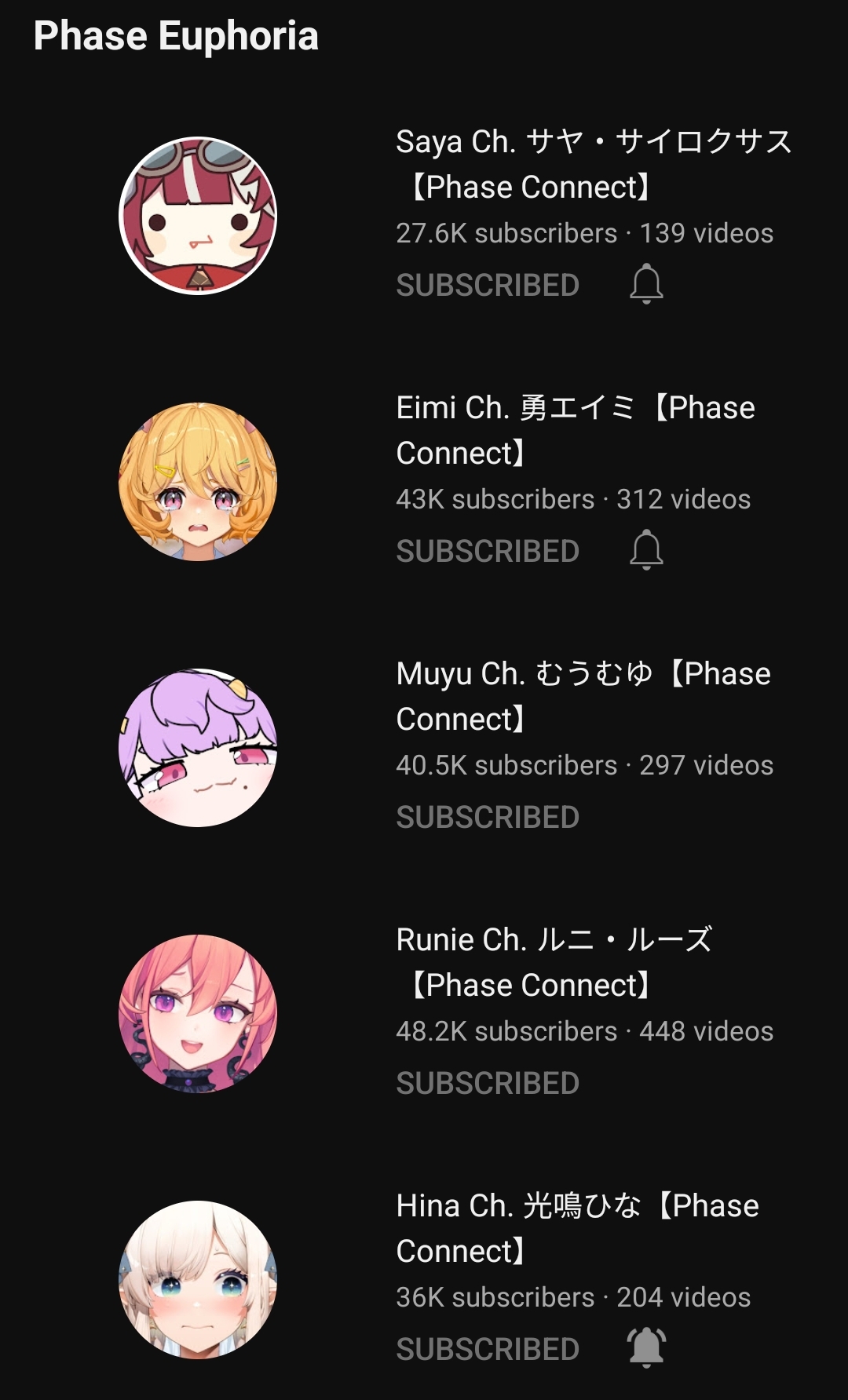The image size is (848, 1400).
Task: Tap SUBSCRIBED button for Eimi Ch.
Action: pyautogui.click(x=488, y=551)
